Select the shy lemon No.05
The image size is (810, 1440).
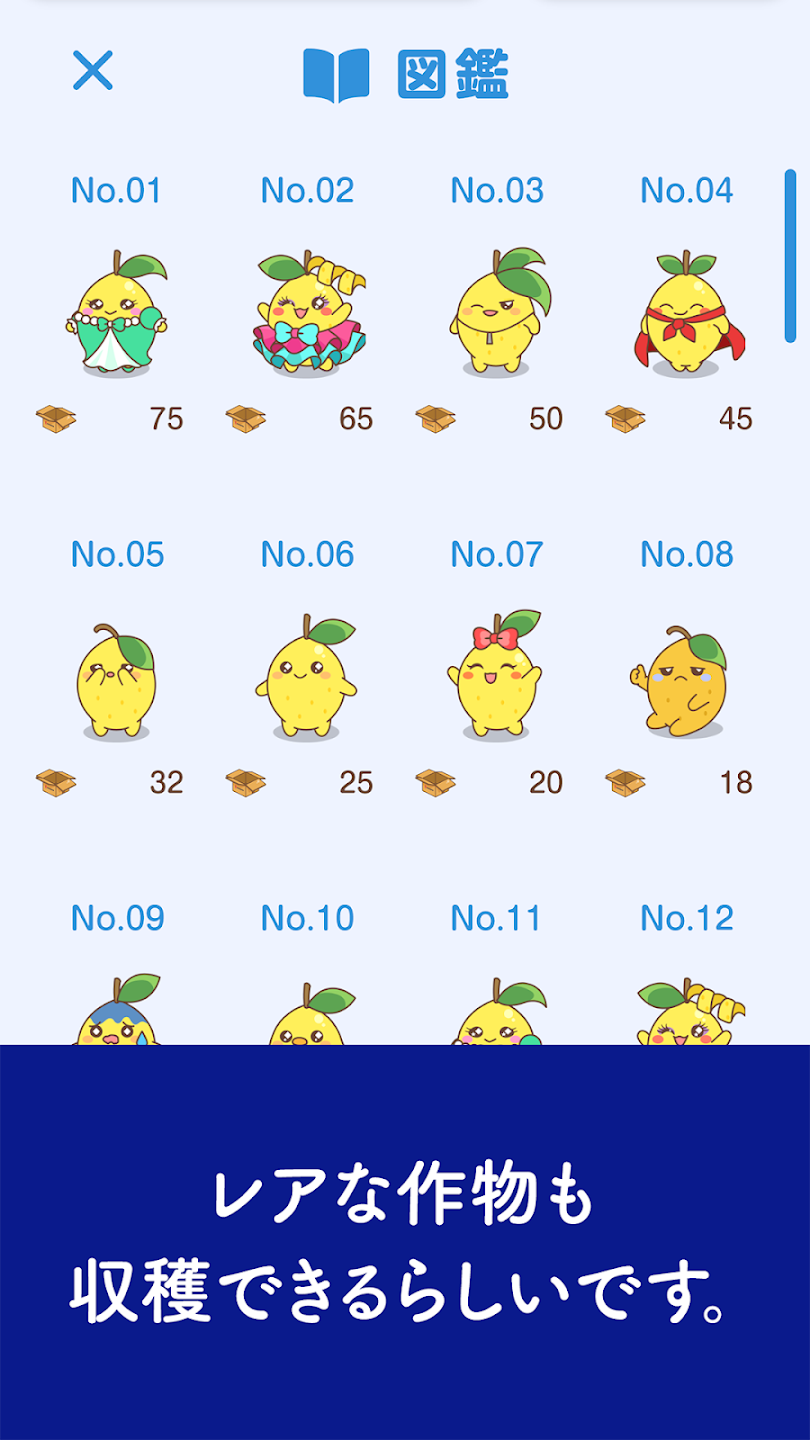pos(117,678)
